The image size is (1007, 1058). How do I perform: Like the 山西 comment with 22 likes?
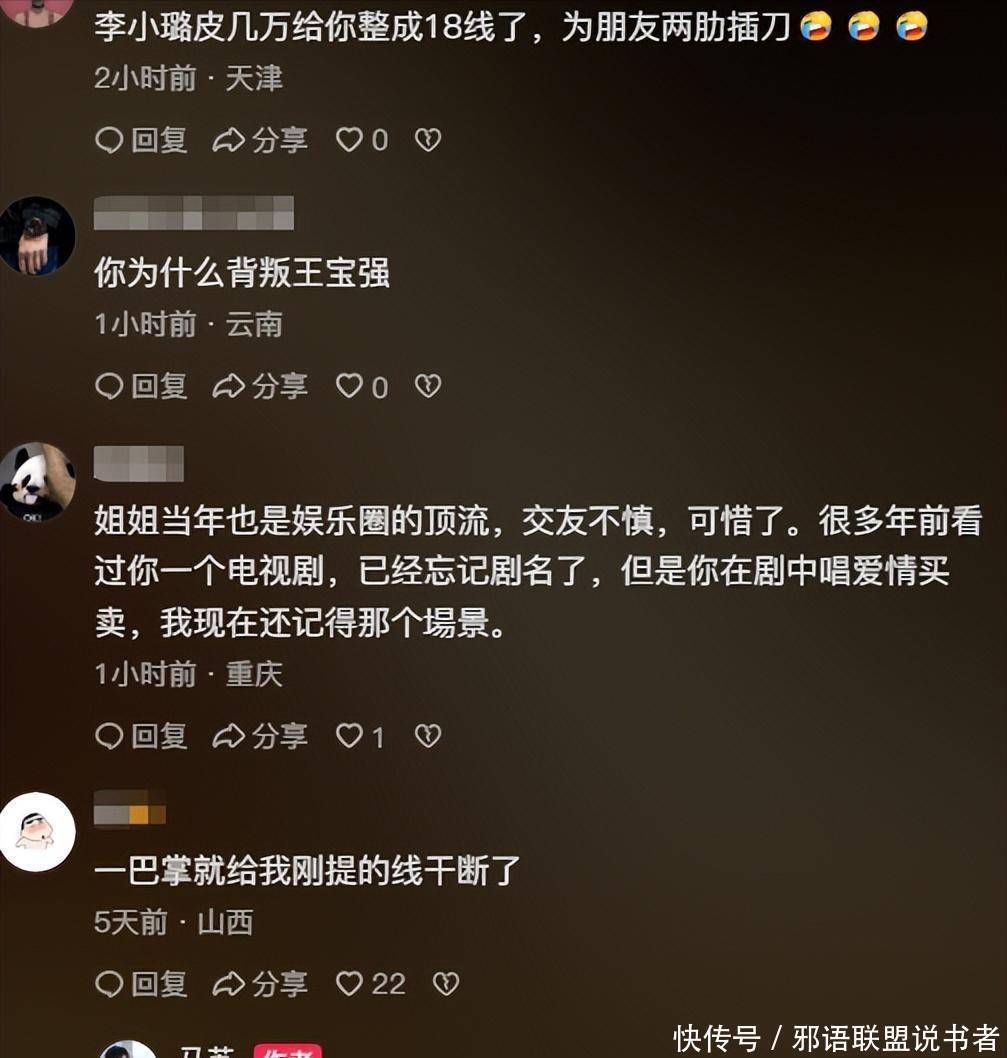350,984
